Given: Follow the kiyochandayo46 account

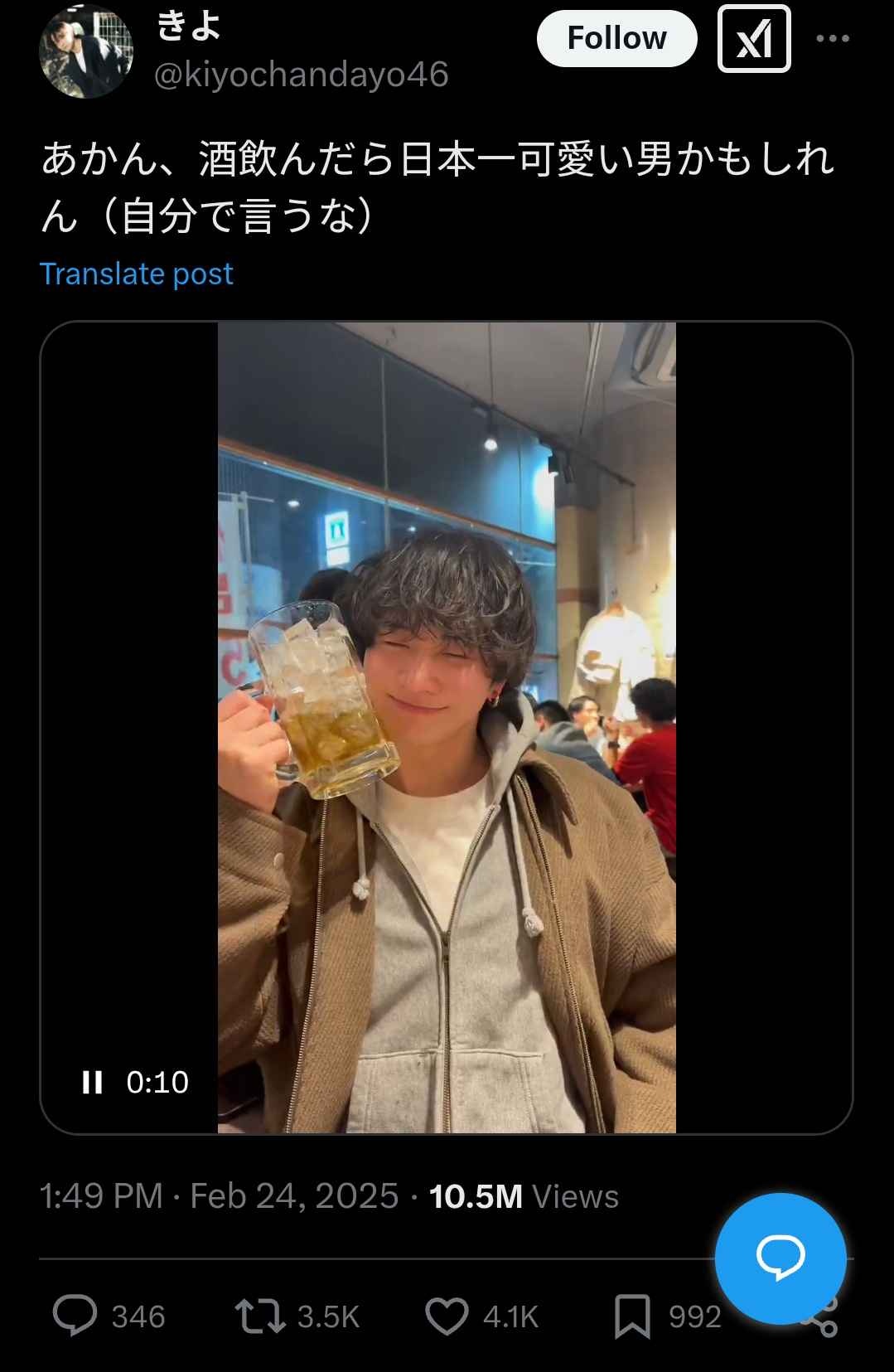Looking at the screenshot, I should point(616,38).
